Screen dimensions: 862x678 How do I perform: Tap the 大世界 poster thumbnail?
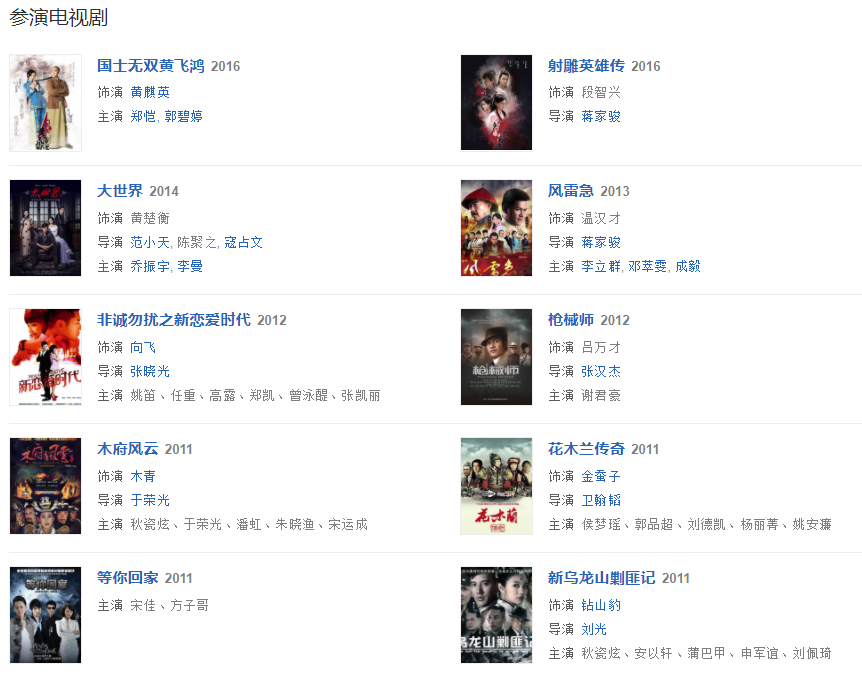[45, 228]
